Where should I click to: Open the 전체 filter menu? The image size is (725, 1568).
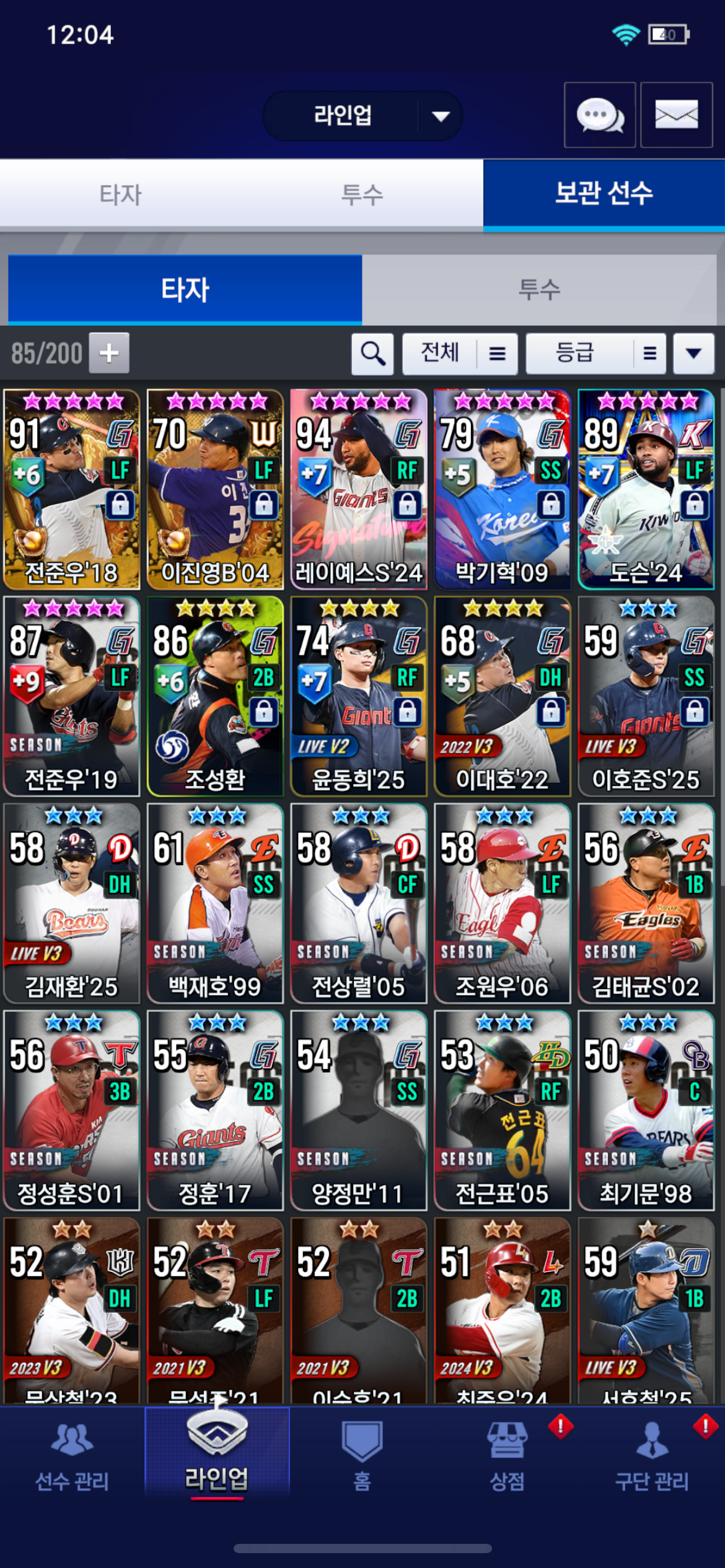pyautogui.click(x=460, y=354)
